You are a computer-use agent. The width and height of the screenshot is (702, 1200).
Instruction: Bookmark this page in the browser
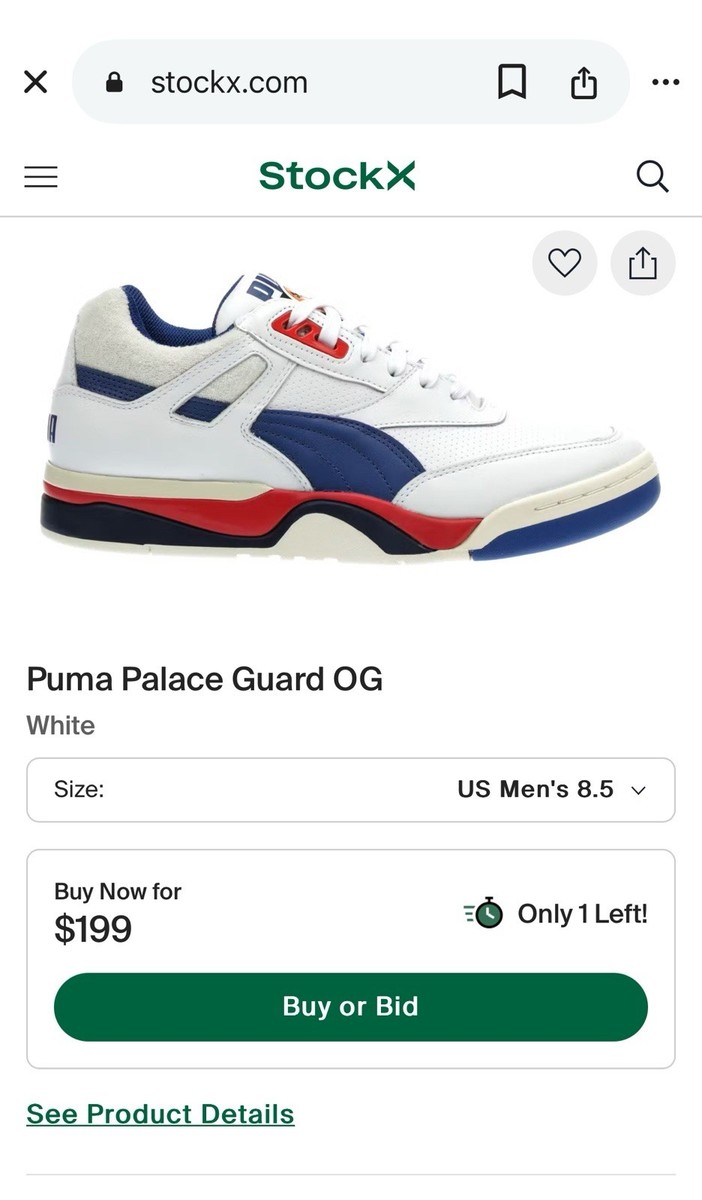pos(512,82)
